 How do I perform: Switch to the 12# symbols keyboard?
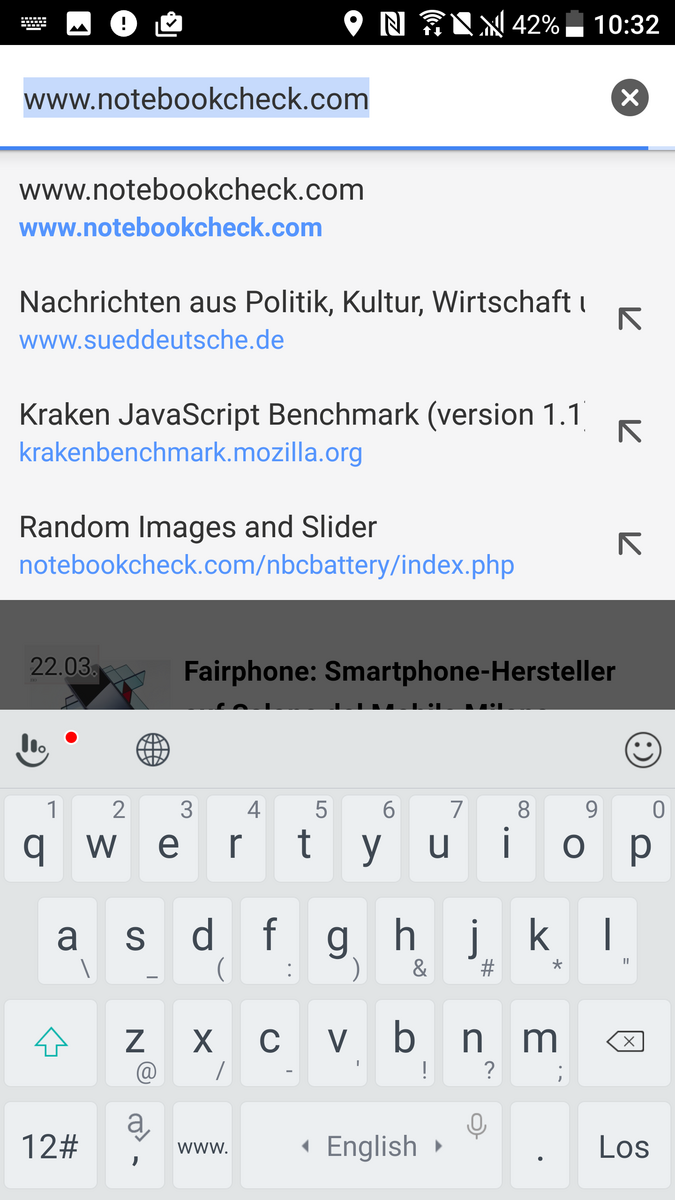click(x=50, y=1146)
